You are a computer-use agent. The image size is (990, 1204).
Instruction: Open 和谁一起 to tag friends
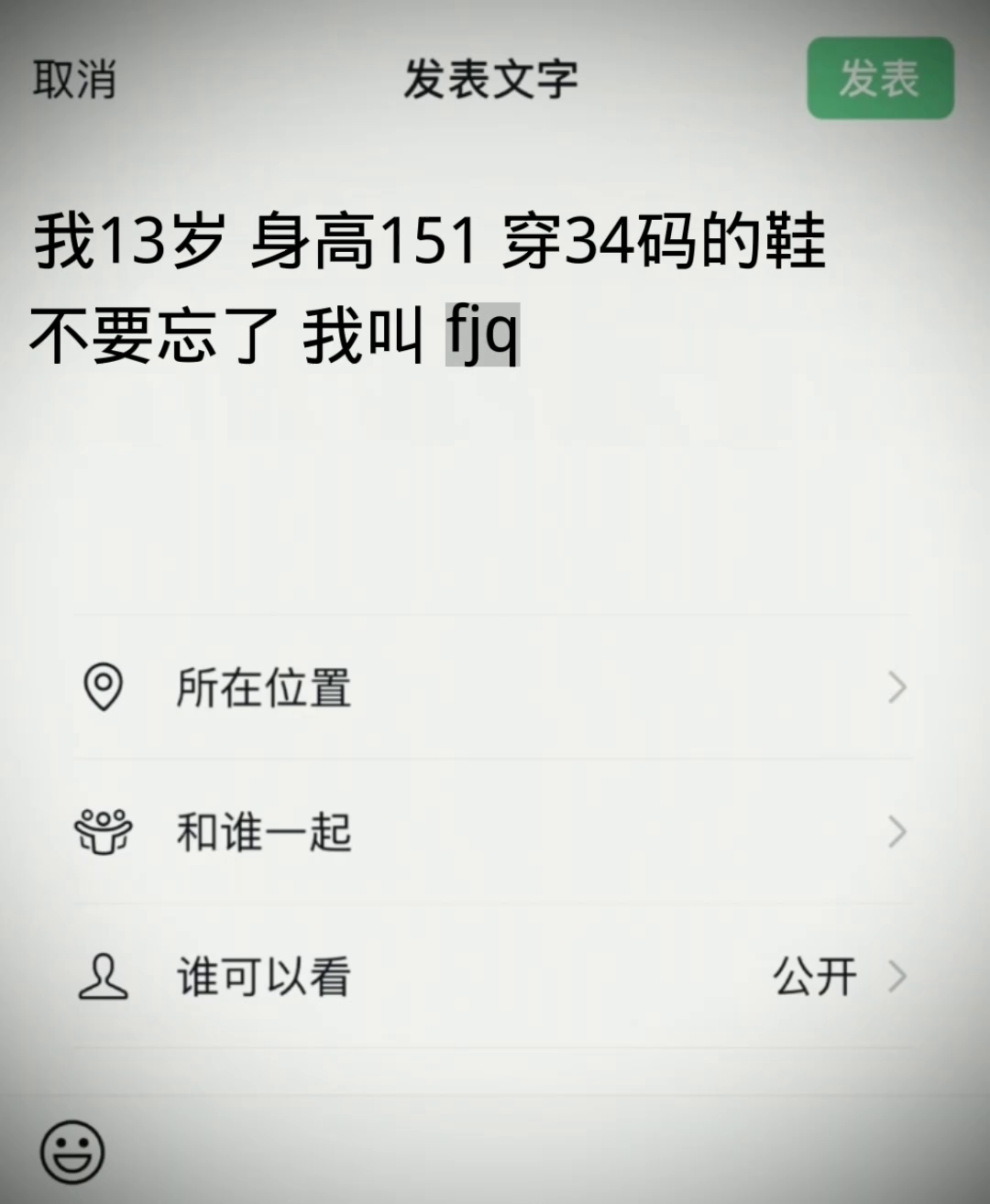493,832
